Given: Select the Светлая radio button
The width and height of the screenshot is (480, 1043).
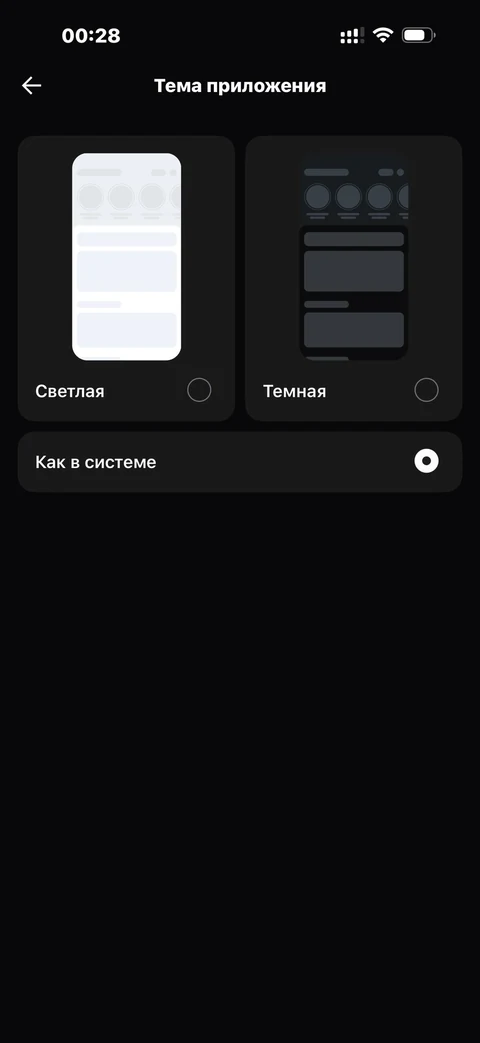Looking at the screenshot, I should point(199,390).
